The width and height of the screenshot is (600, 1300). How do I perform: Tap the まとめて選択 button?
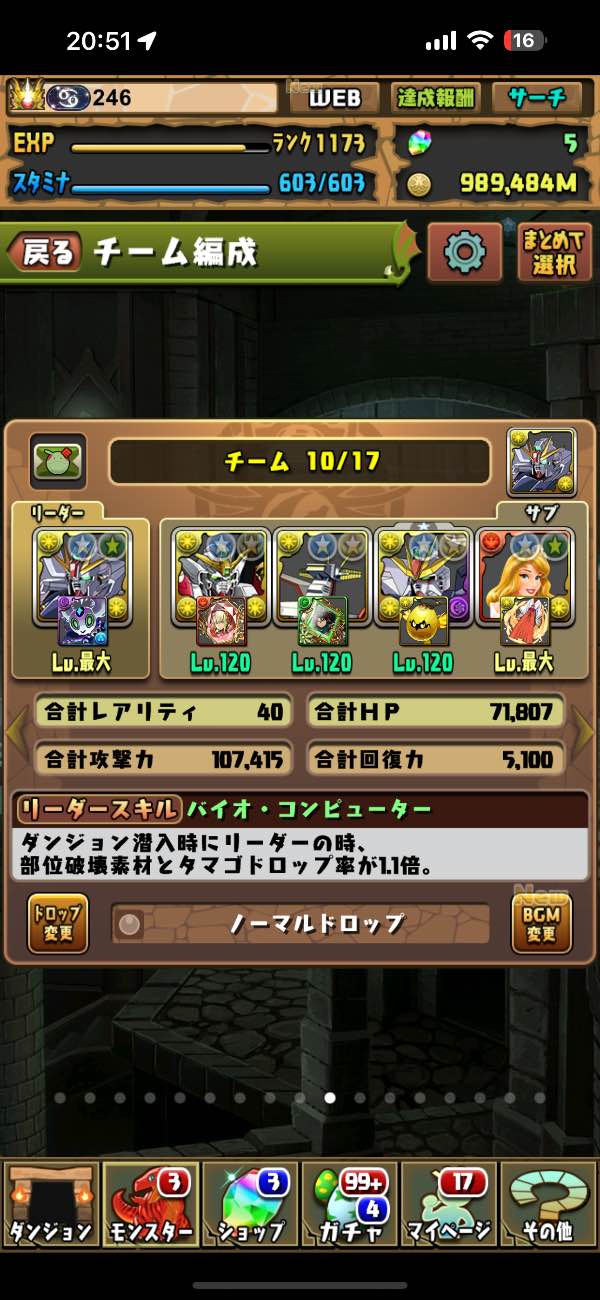[554, 252]
